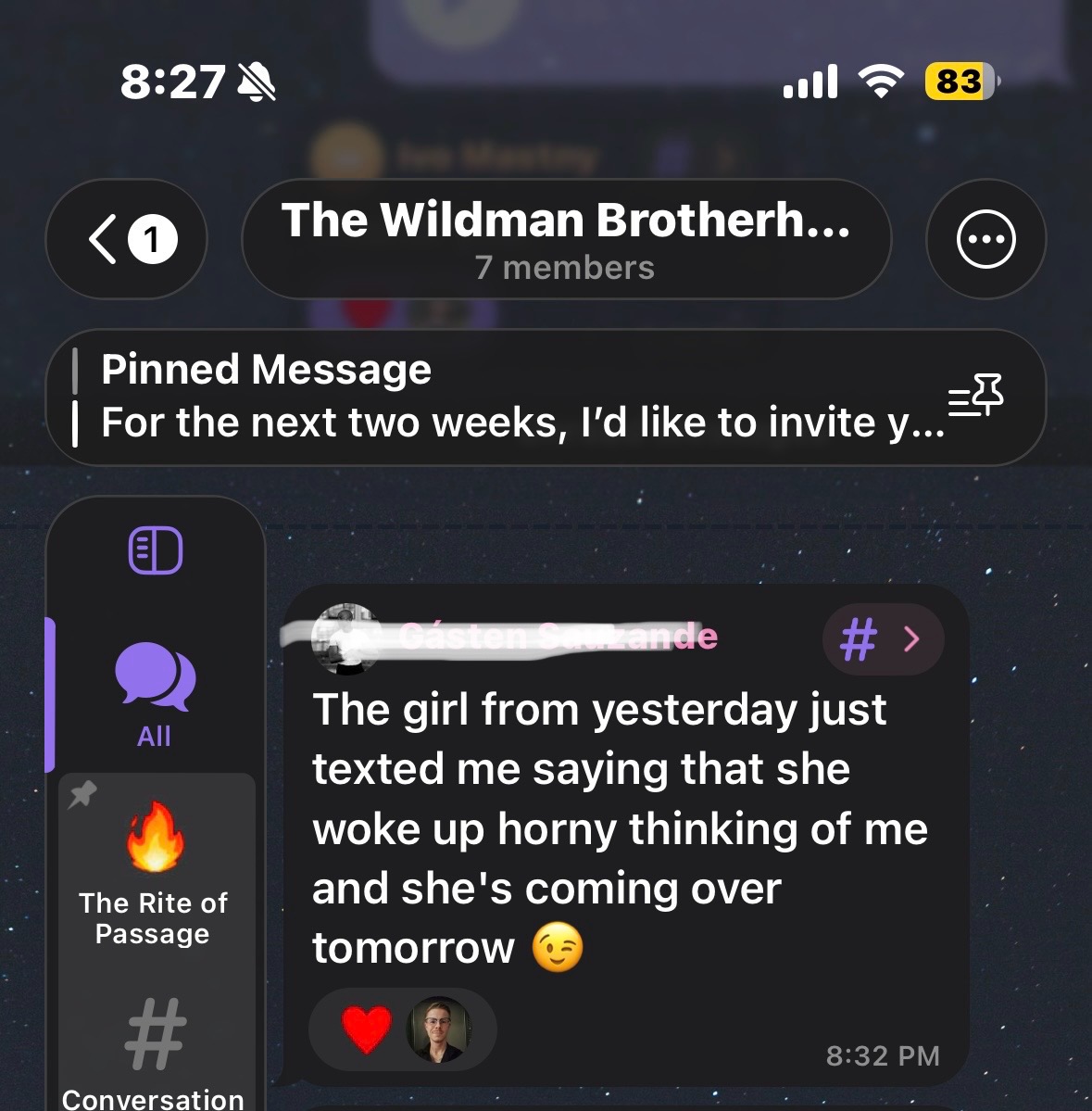
Task: Open the three-dot more options menu
Action: 985,239
